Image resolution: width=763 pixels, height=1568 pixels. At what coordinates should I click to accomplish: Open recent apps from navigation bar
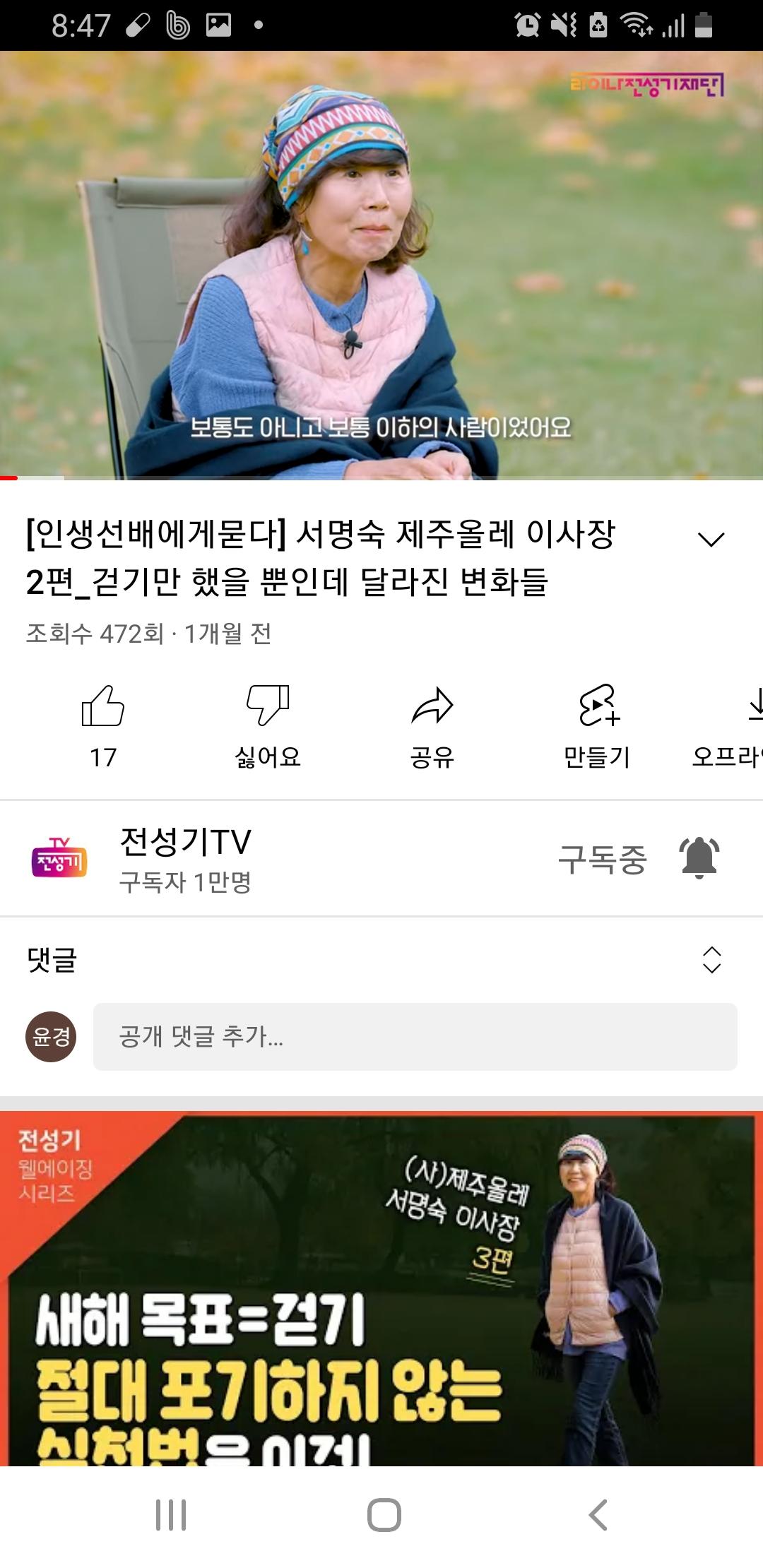coord(170,1515)
